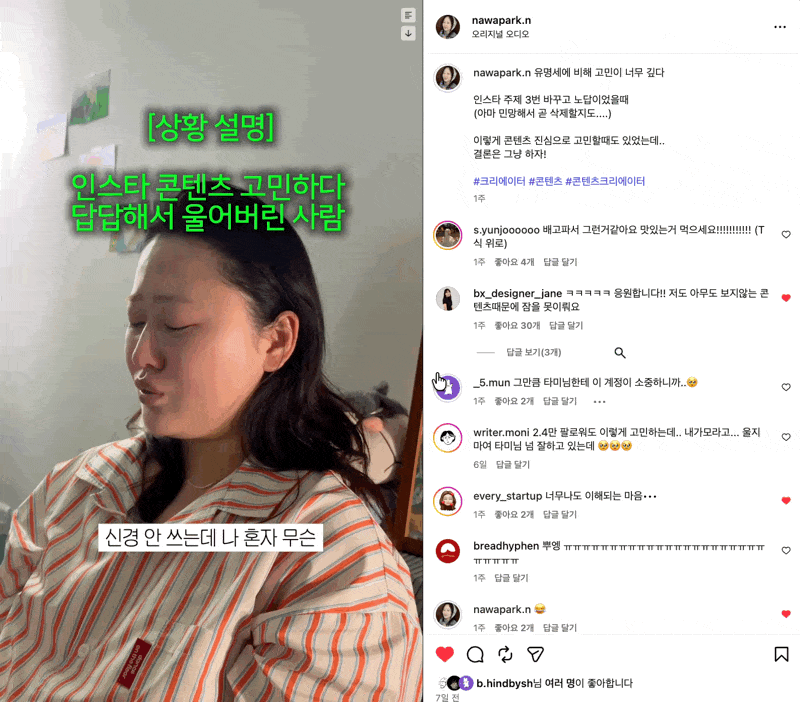This screenshot has height=702, width=800.
Task: Open the #콘텐츠크리에이터 hashtag
Action: point(605,181)
